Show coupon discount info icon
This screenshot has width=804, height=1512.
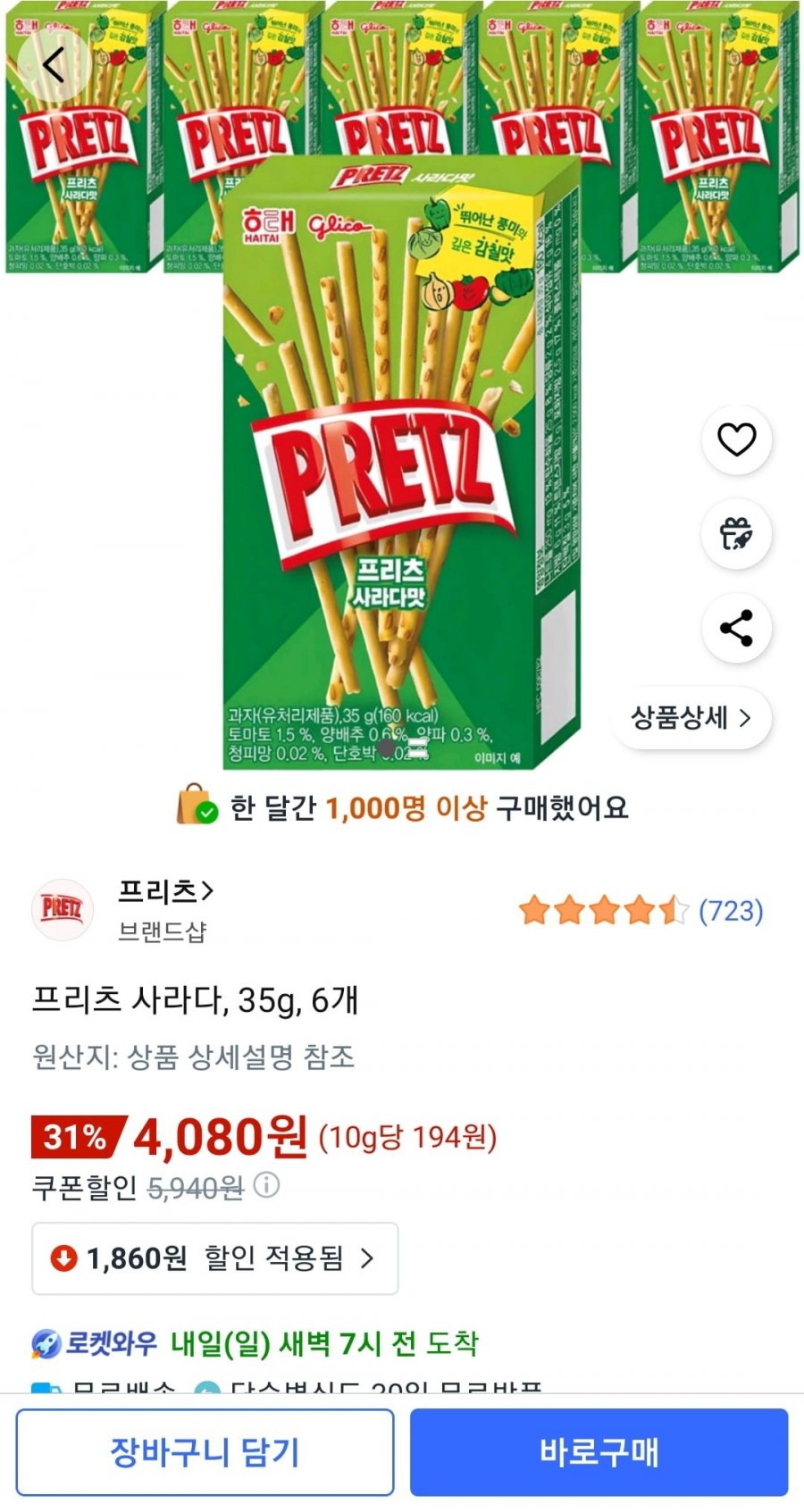266,1185
